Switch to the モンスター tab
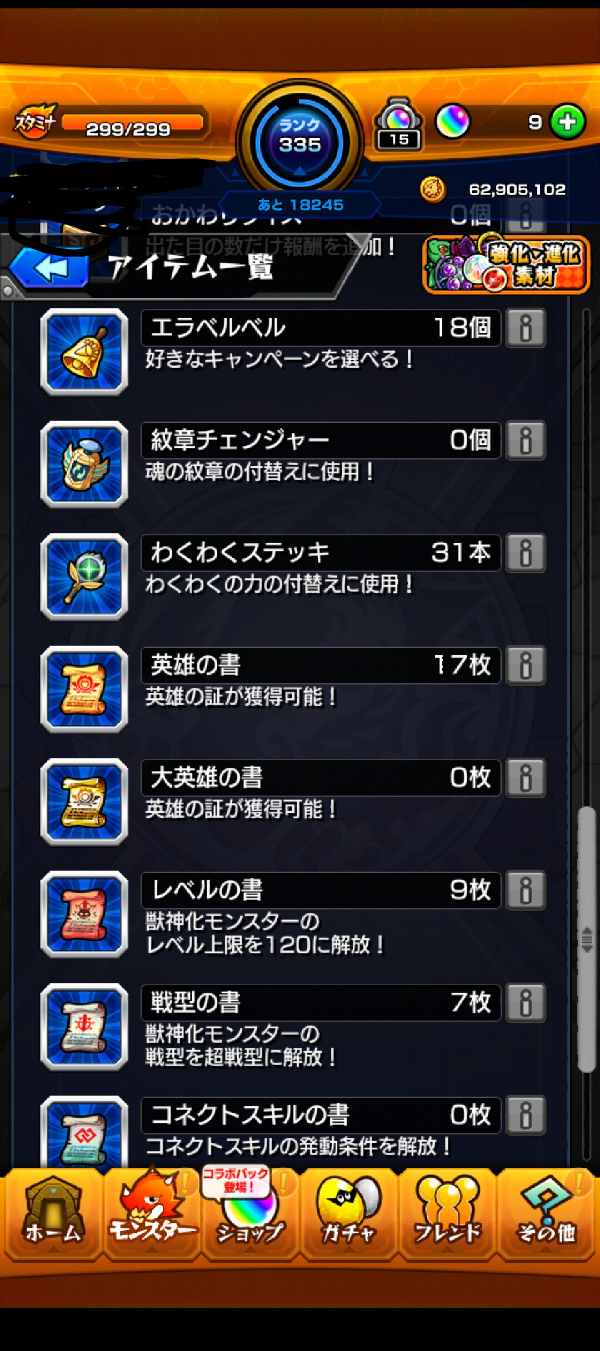Image resolution: width=600 pixels, height=1351 pixels. coord(152,1214)
